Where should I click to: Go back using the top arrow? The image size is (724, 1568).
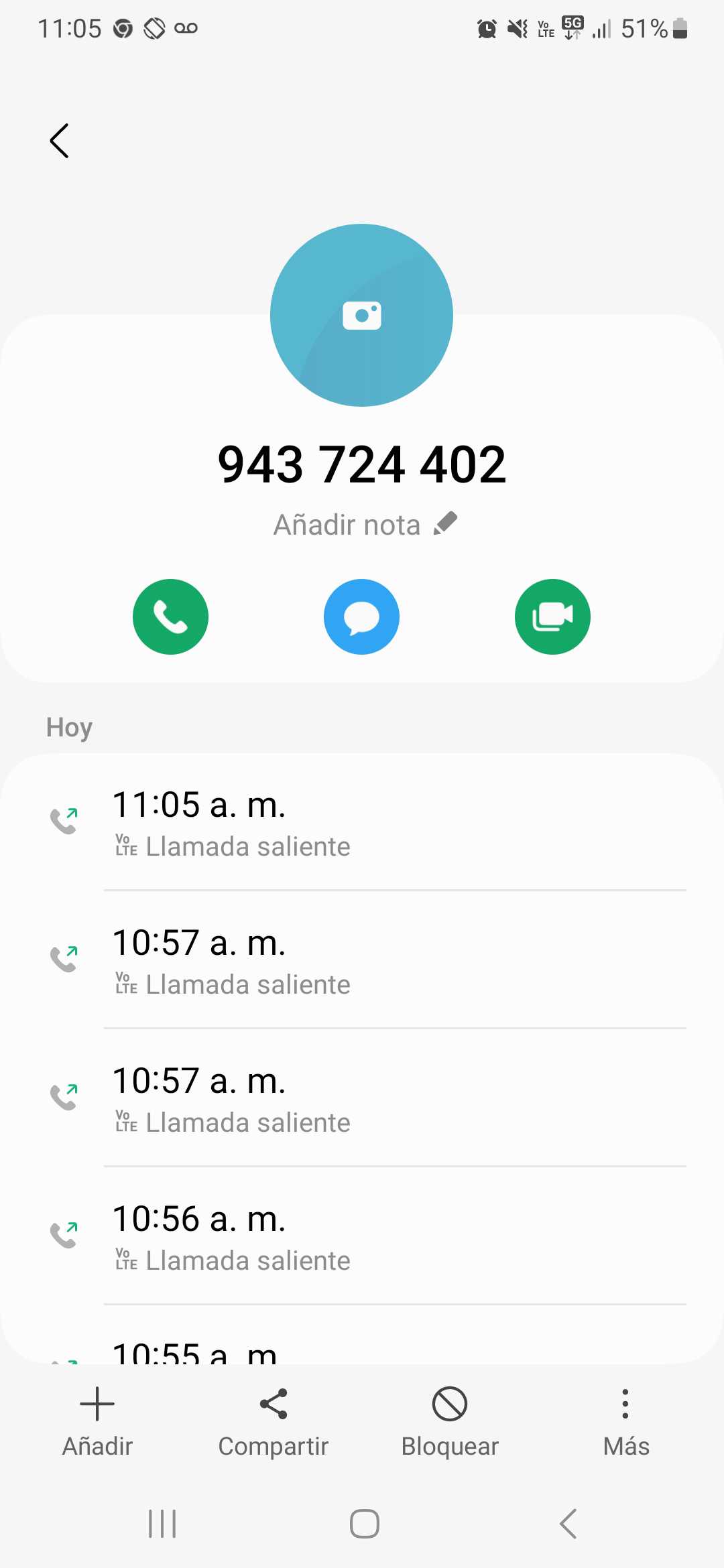60,141
